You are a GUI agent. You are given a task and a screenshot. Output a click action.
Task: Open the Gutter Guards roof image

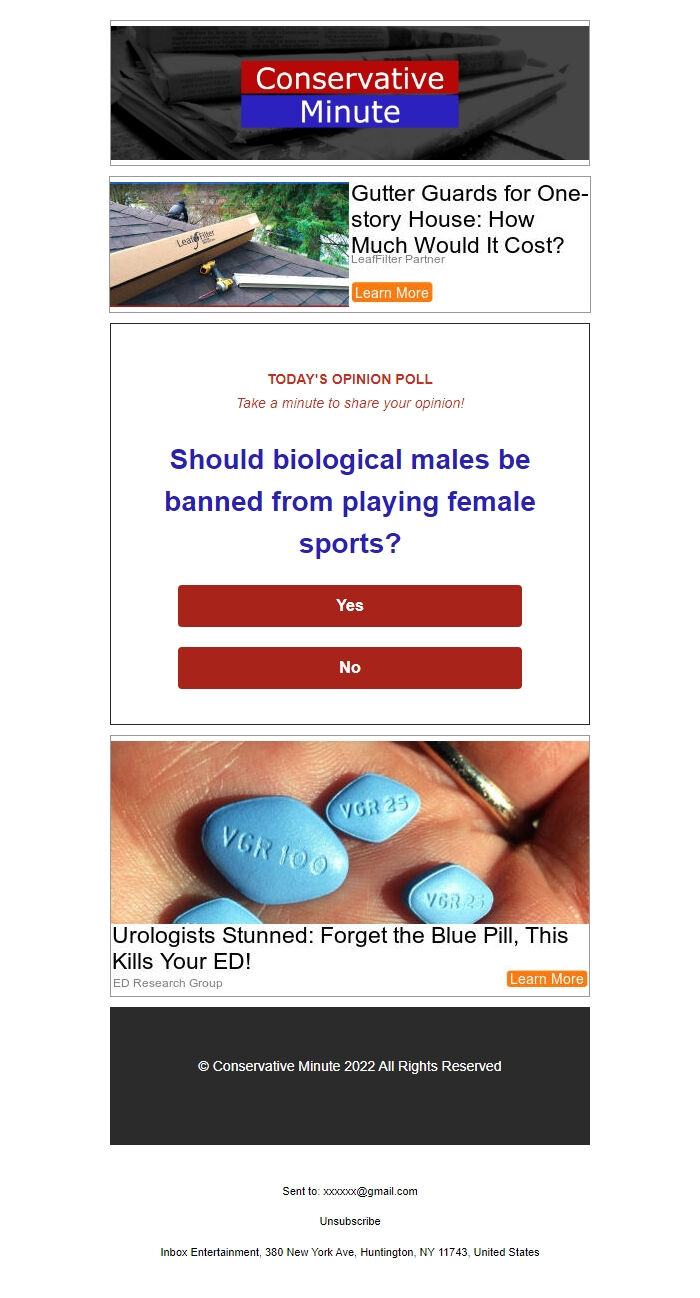(230, 244)
